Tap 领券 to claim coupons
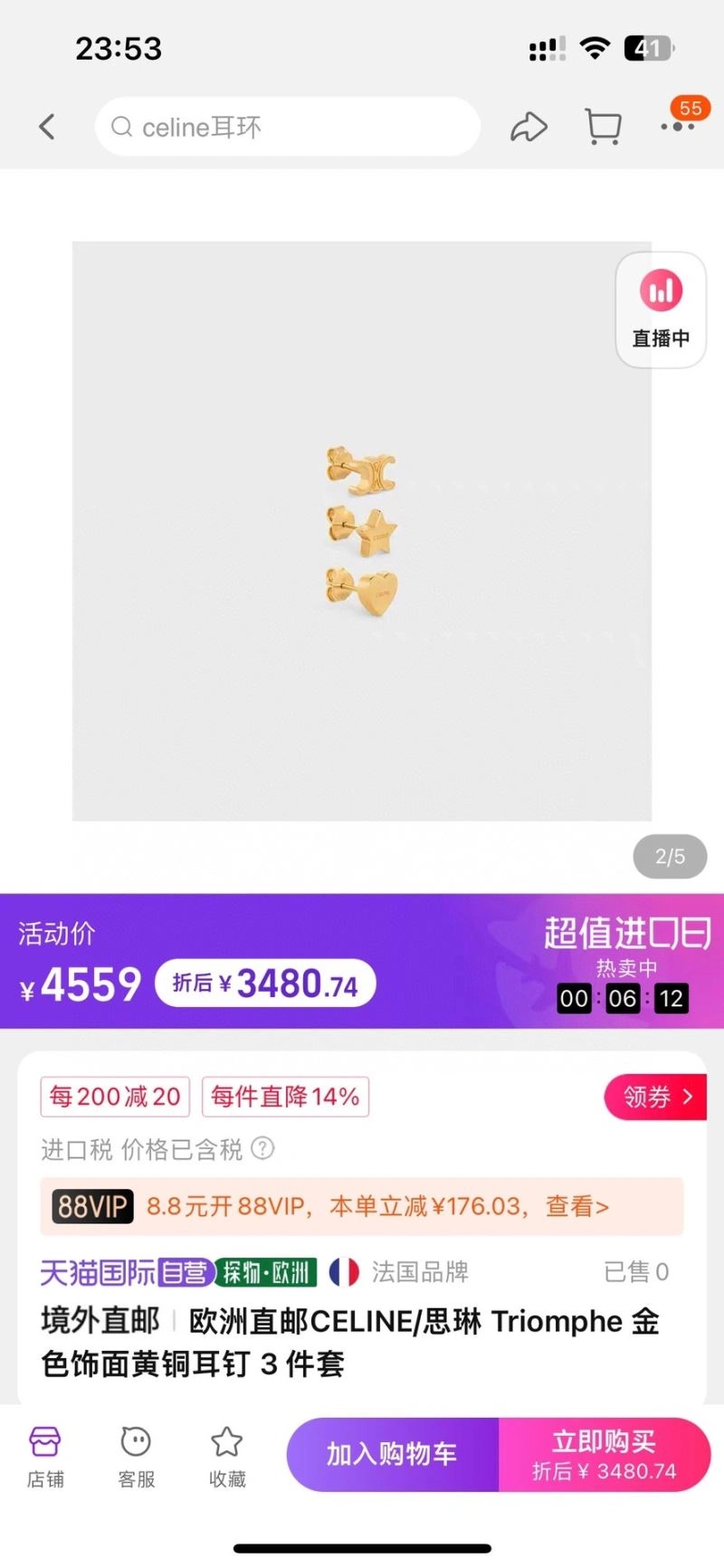The width and height of the screenshot is (724, 1568). pos(655,1097)
